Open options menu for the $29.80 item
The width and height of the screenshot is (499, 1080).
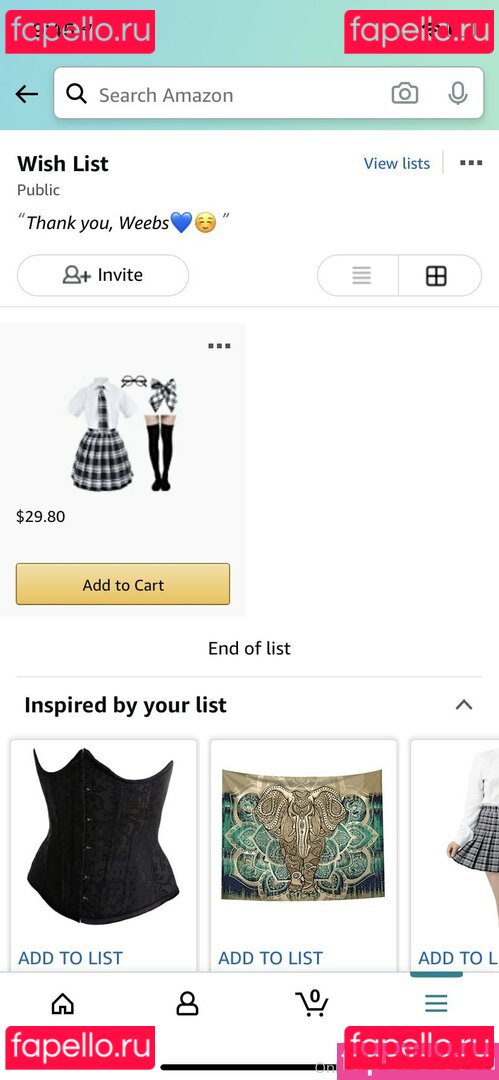(219, 346)
